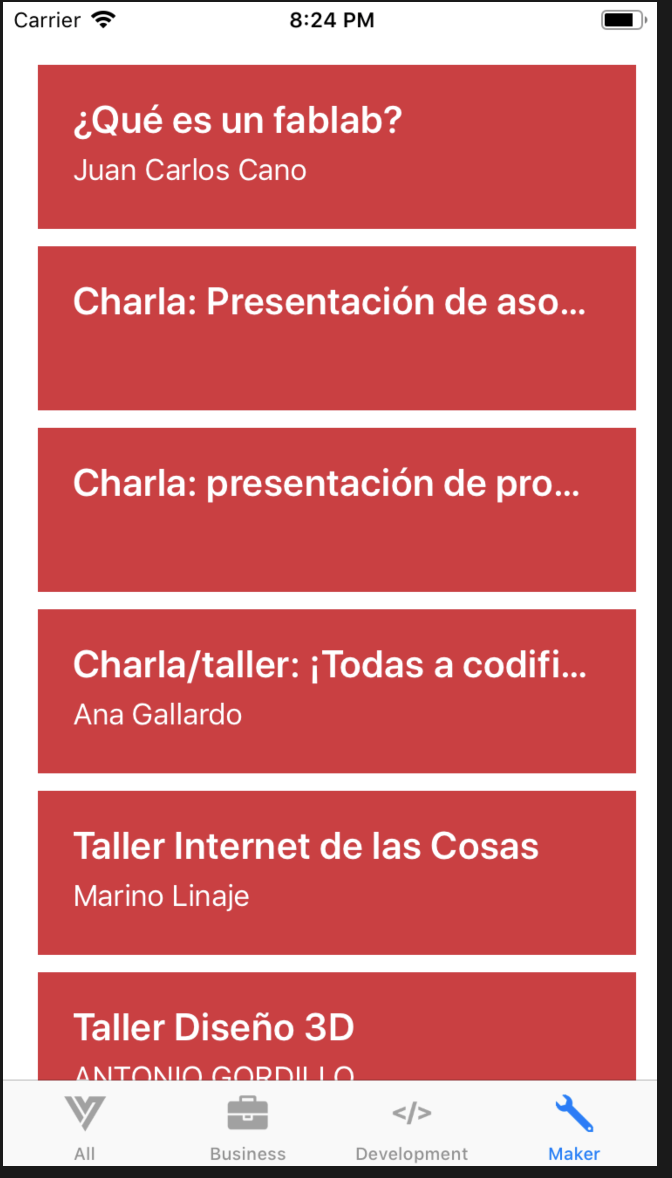This screenshot has width=672, height=1178.
Task: Open 'Charla: Presentación de aso…' card
Action: coord(337,328)
